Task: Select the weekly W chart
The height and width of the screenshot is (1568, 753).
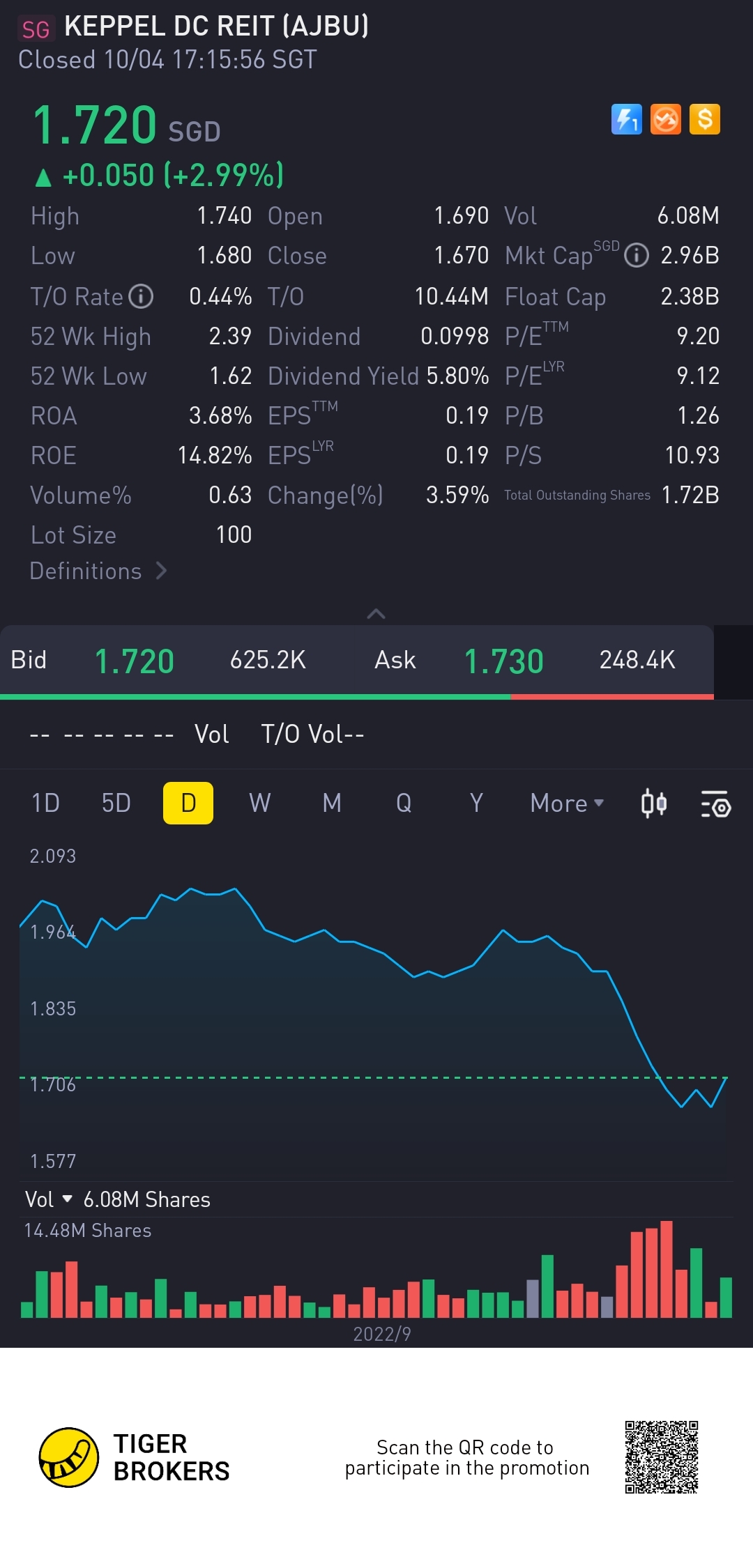Action: 260,804
